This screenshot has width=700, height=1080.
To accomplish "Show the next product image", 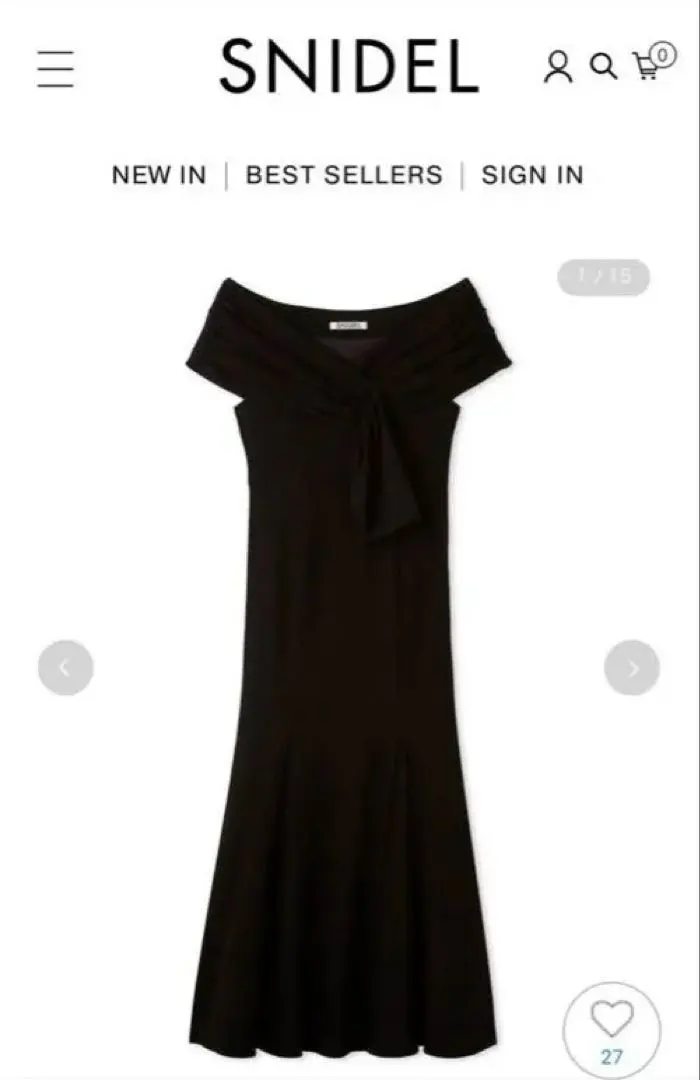I will click(632, 667).
